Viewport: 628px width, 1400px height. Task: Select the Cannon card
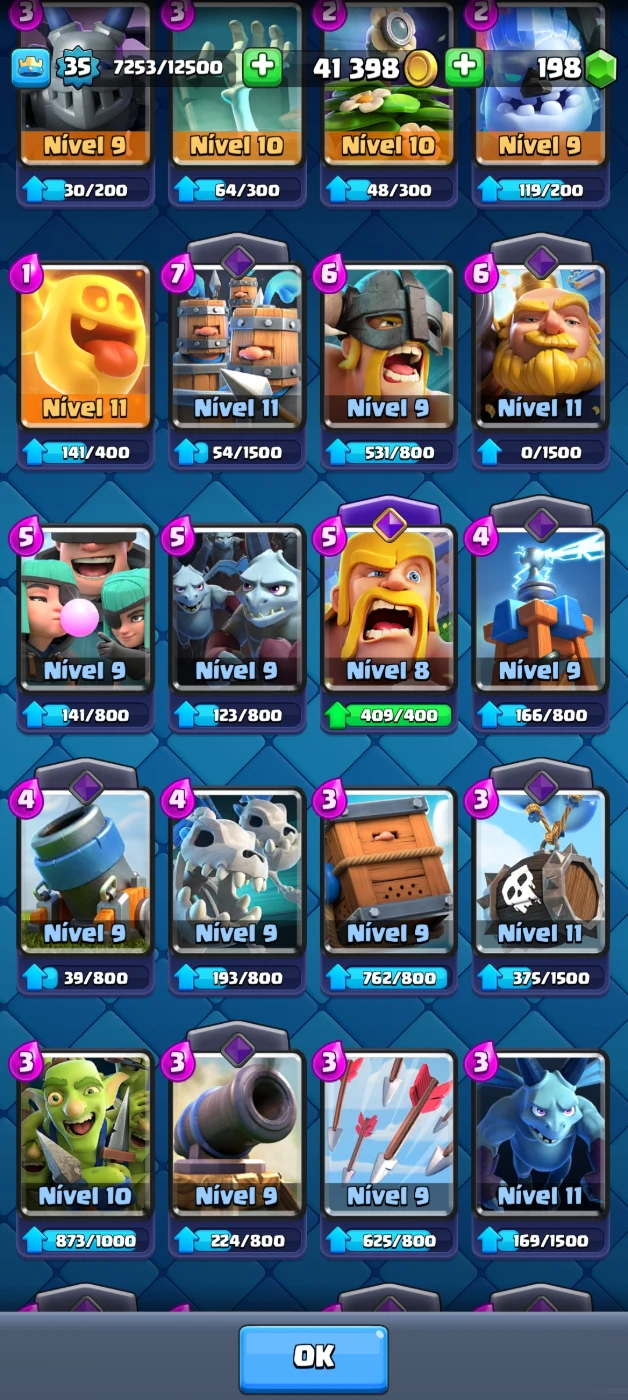[237, 1135]
